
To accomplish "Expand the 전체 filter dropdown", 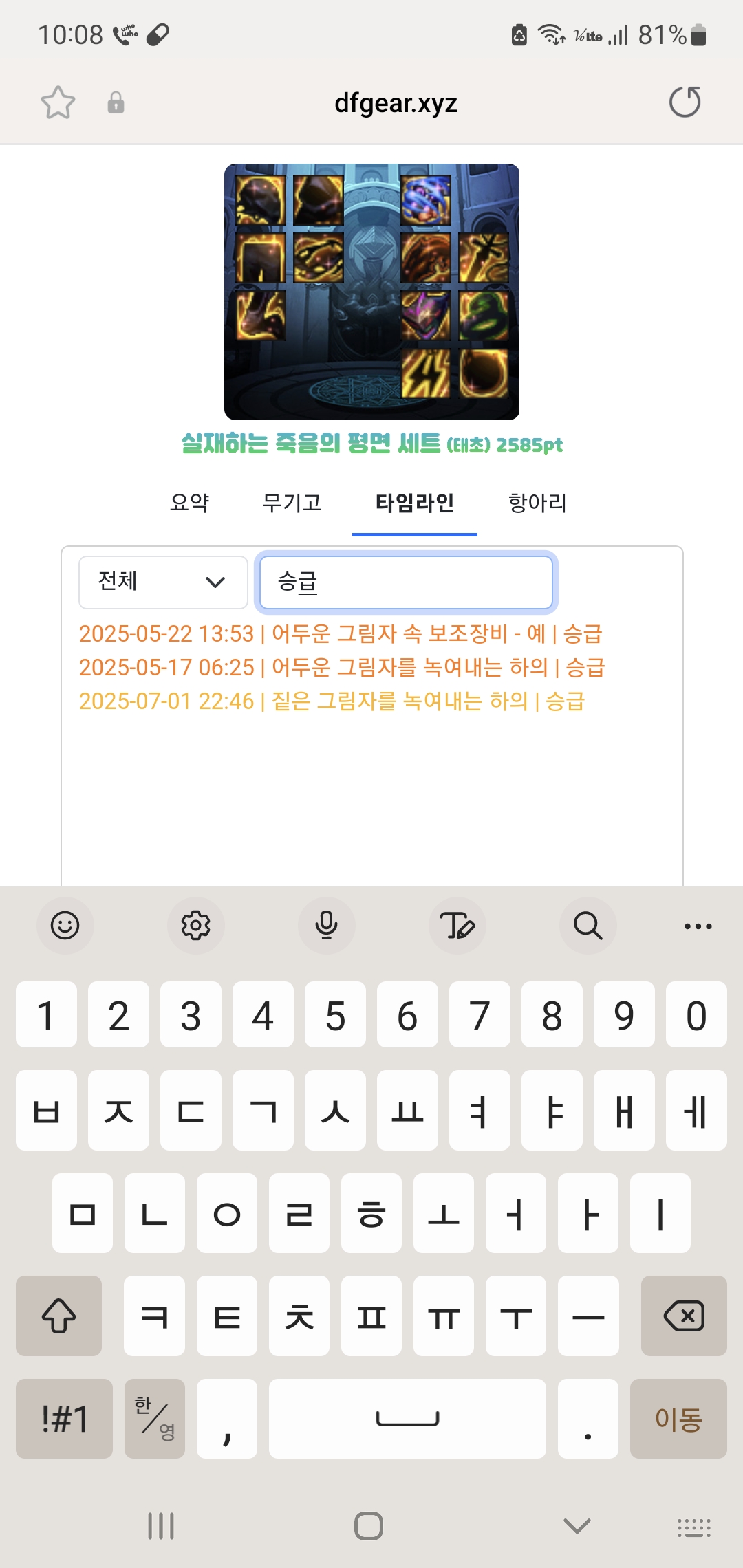I will pyautogui.click(x=163, y=582).
